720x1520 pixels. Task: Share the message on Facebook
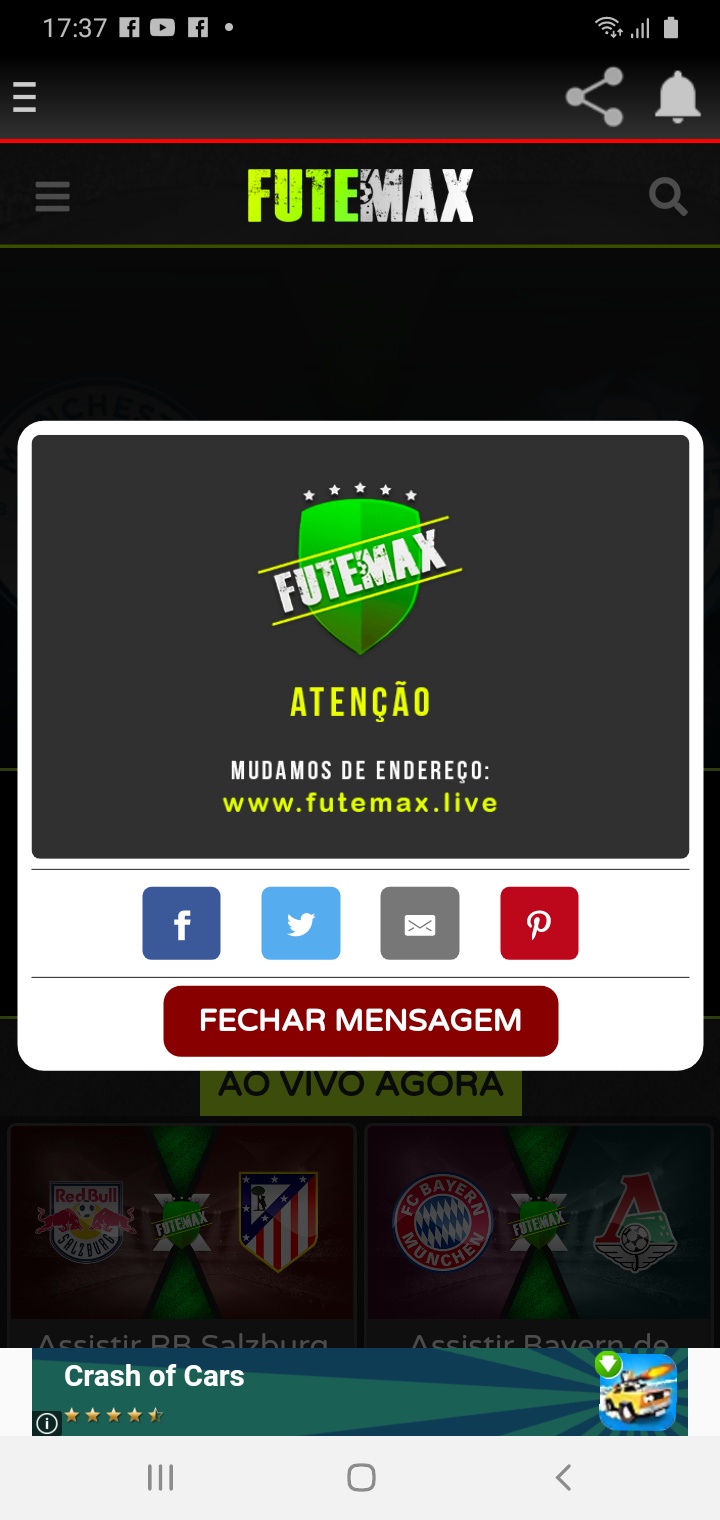[x=181, y=923]
